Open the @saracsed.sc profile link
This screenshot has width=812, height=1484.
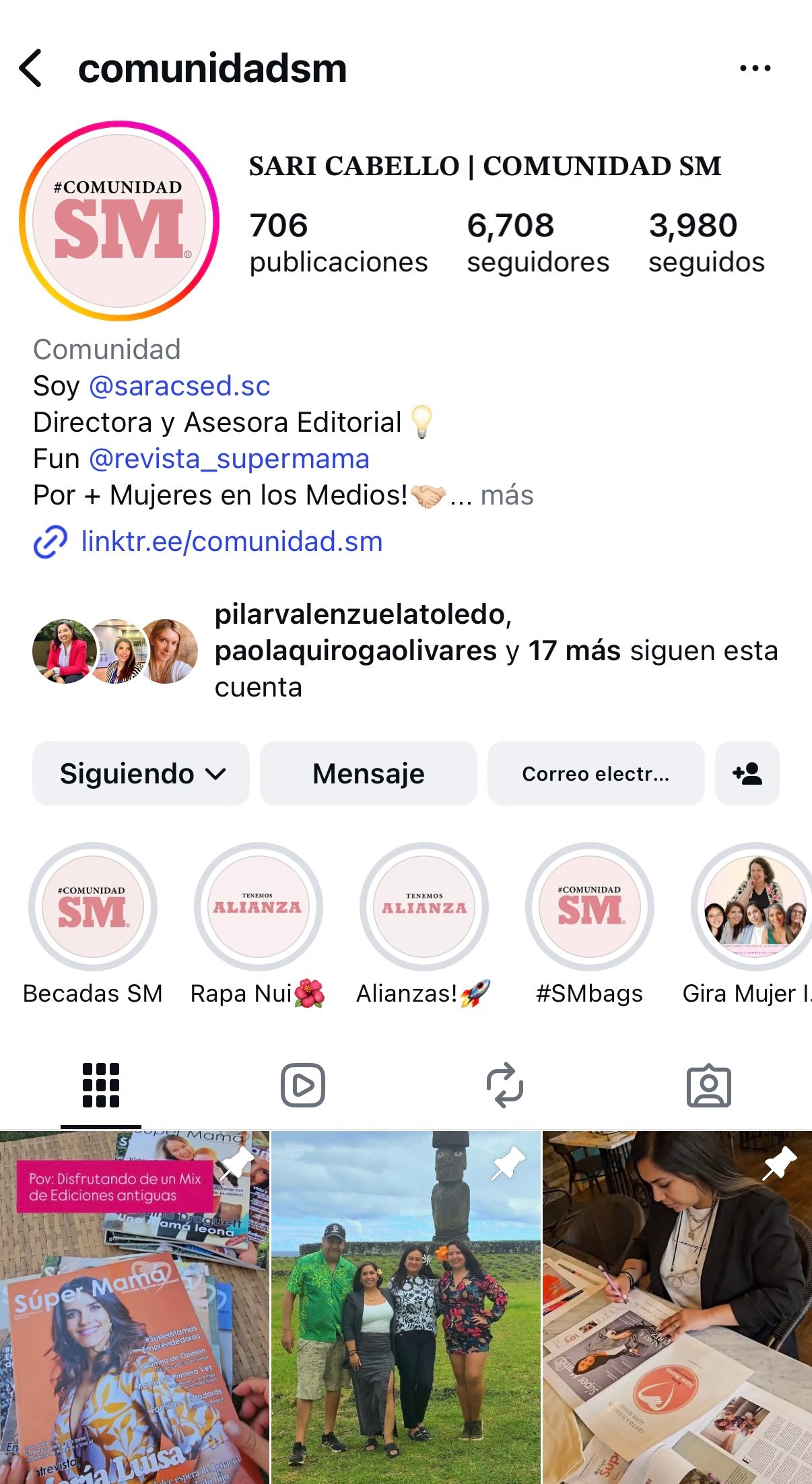pos(179,386)
